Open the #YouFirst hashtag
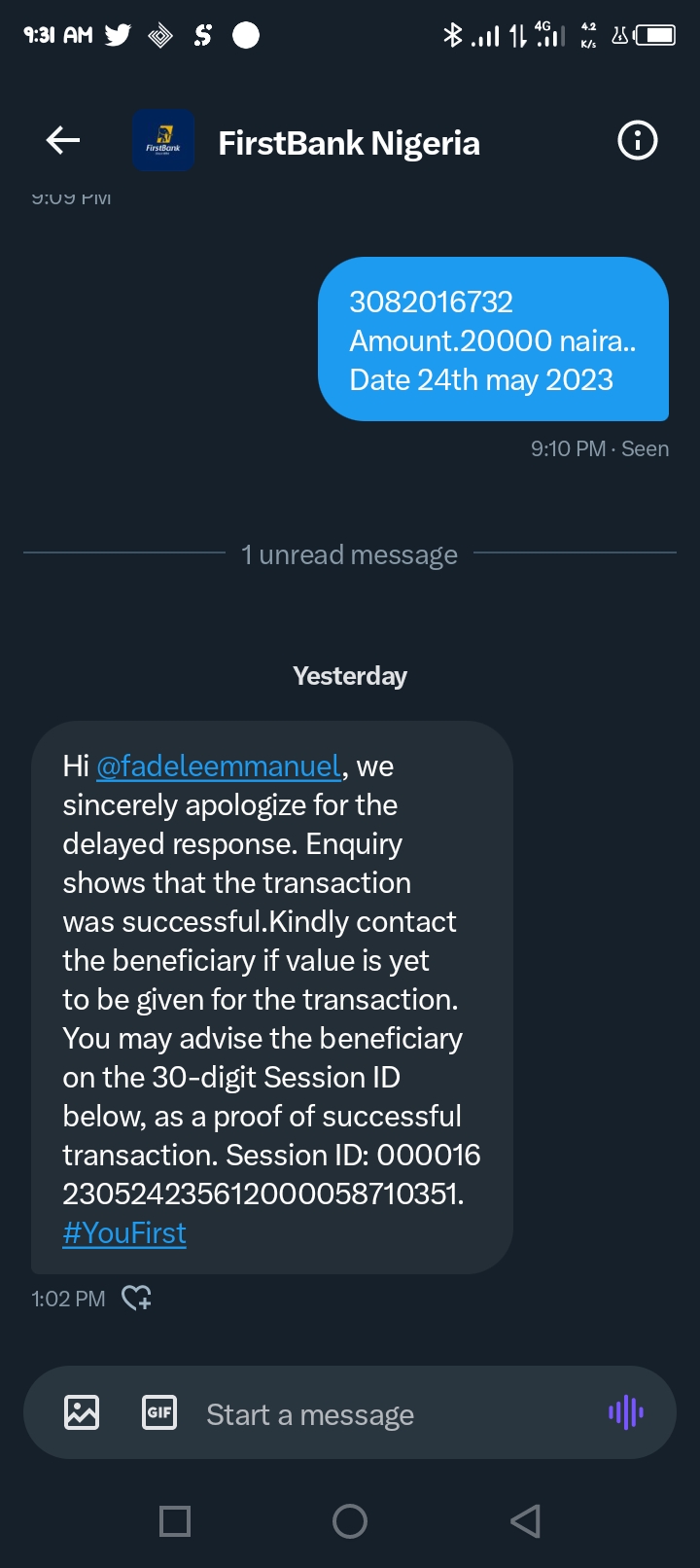 click(124, 1233)
